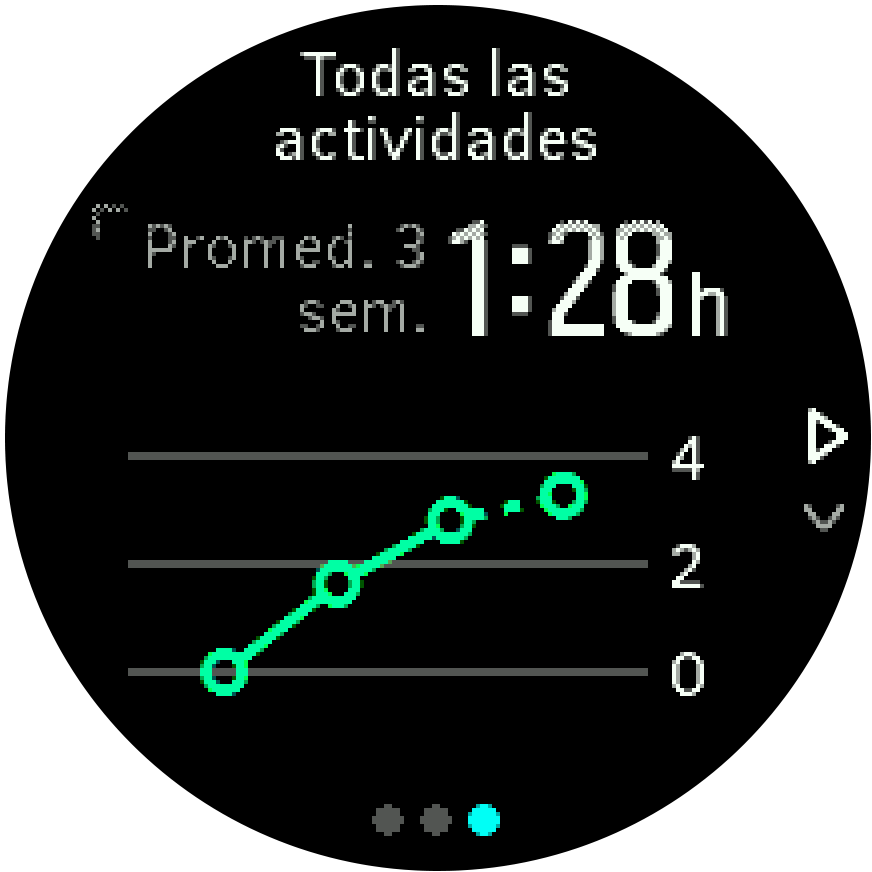
Task: Tap the triangle start arrow icon
Action: [825, 437]
